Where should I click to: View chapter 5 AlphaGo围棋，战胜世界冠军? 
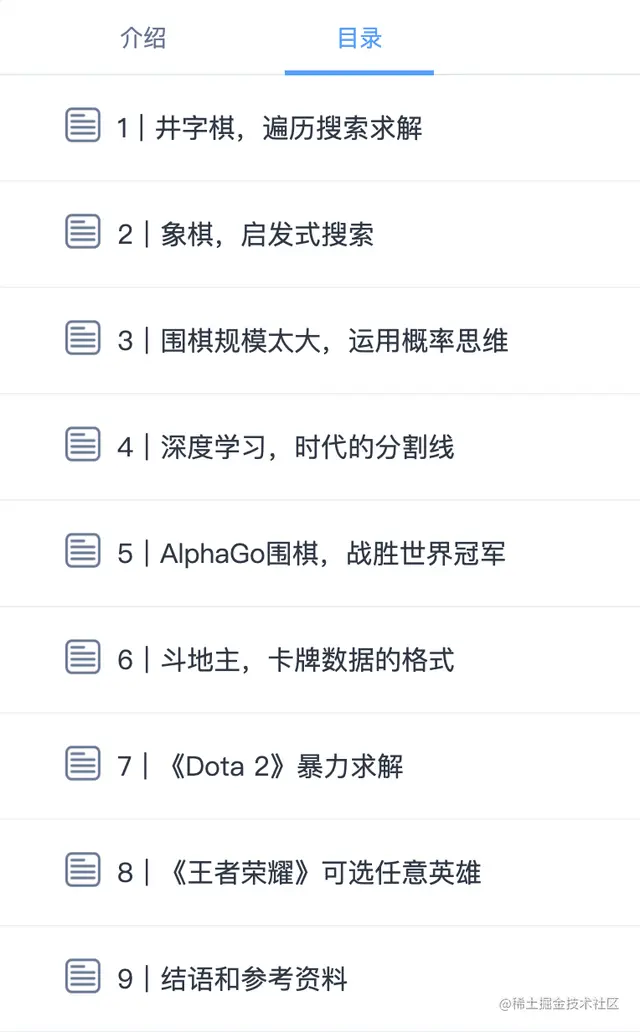(x=311, y=553)
